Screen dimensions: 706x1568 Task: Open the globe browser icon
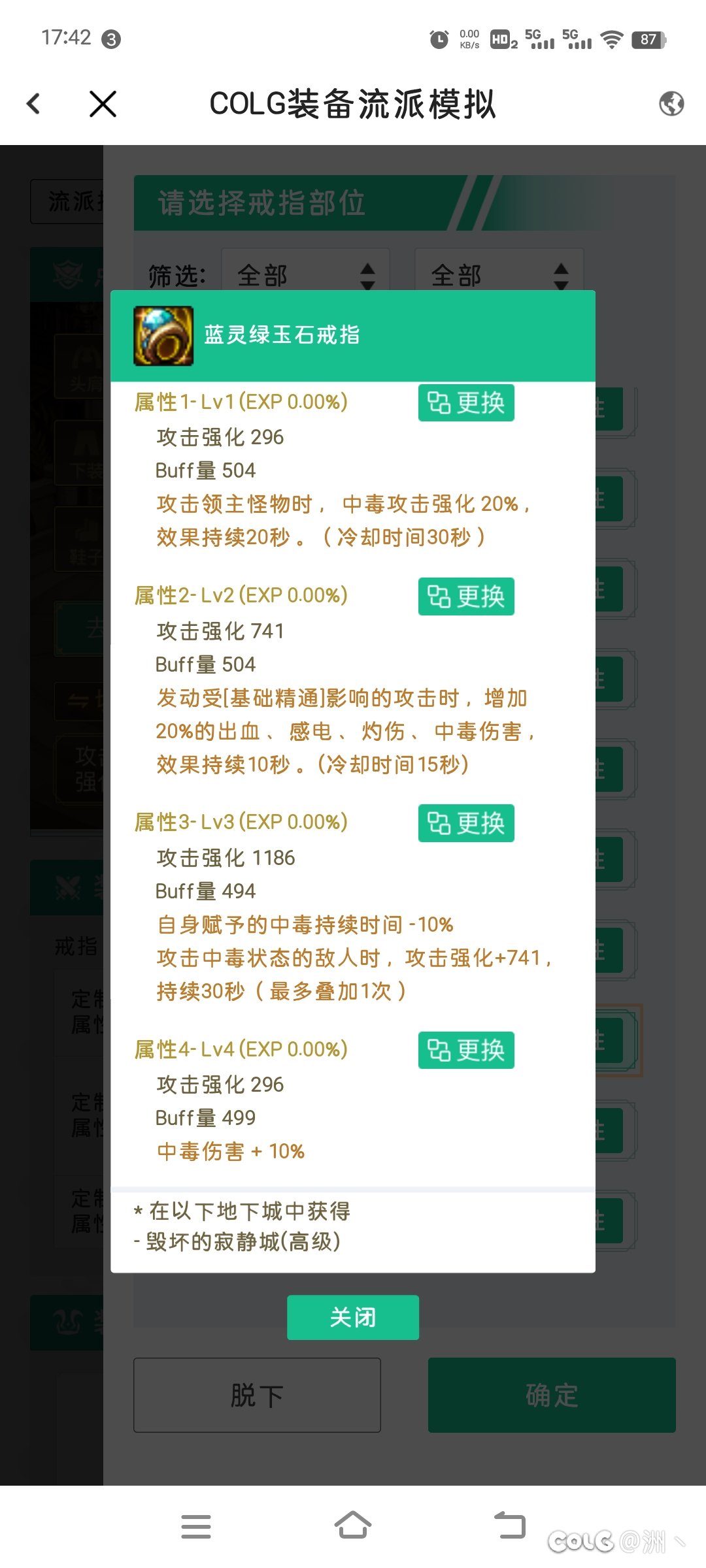click(671, 103)
